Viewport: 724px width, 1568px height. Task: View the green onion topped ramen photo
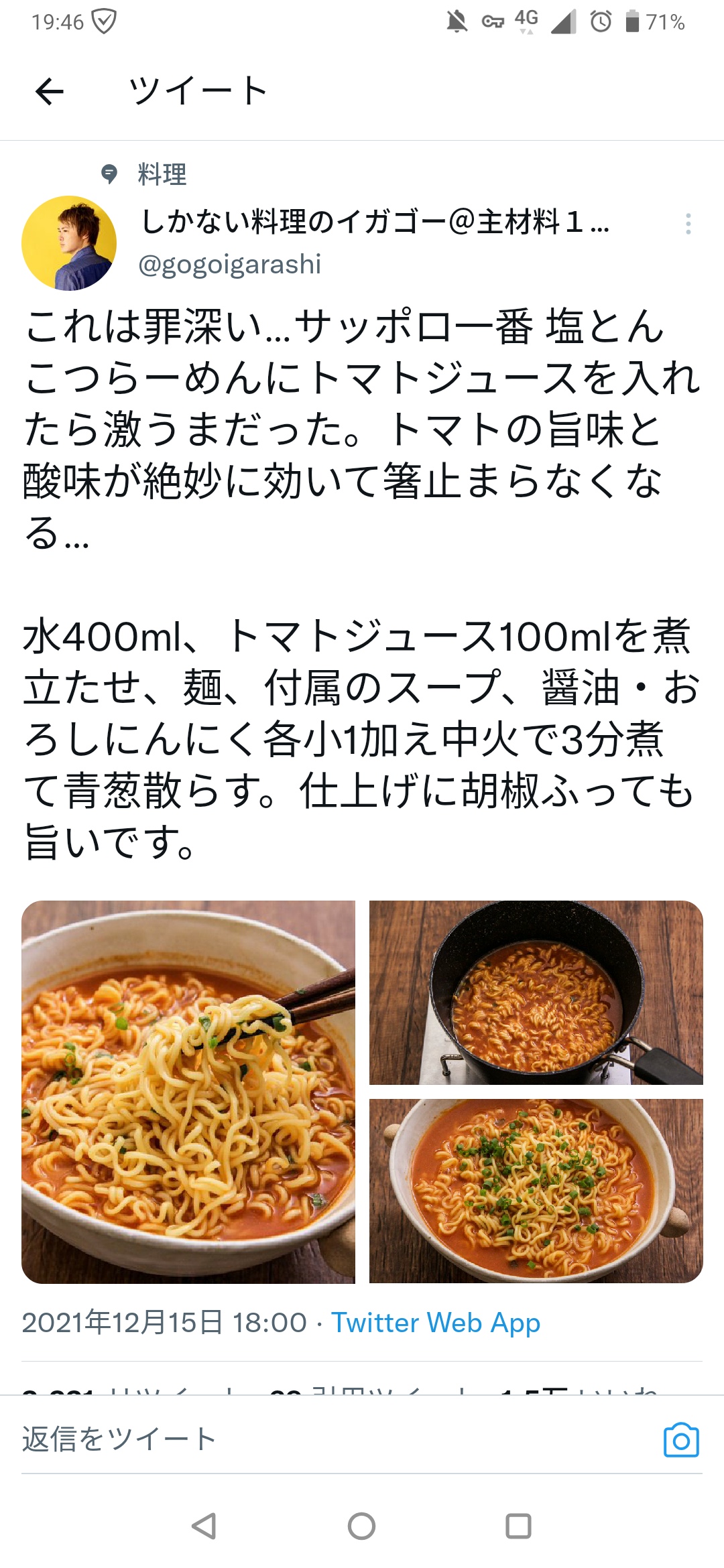(536, 1191)
